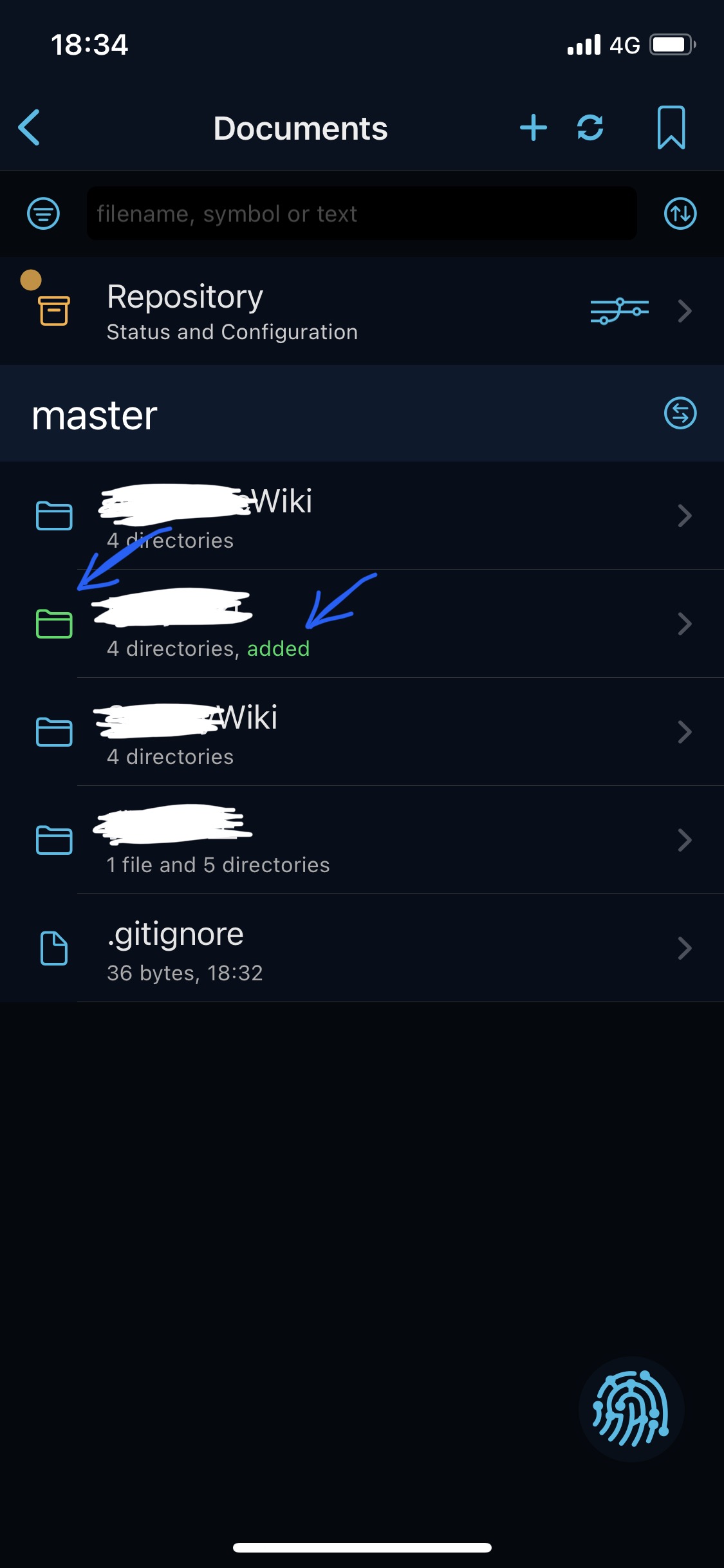This screenshot has width=724, height=1568.
Task: Open the filter options icon
Action: pos(44,214)
